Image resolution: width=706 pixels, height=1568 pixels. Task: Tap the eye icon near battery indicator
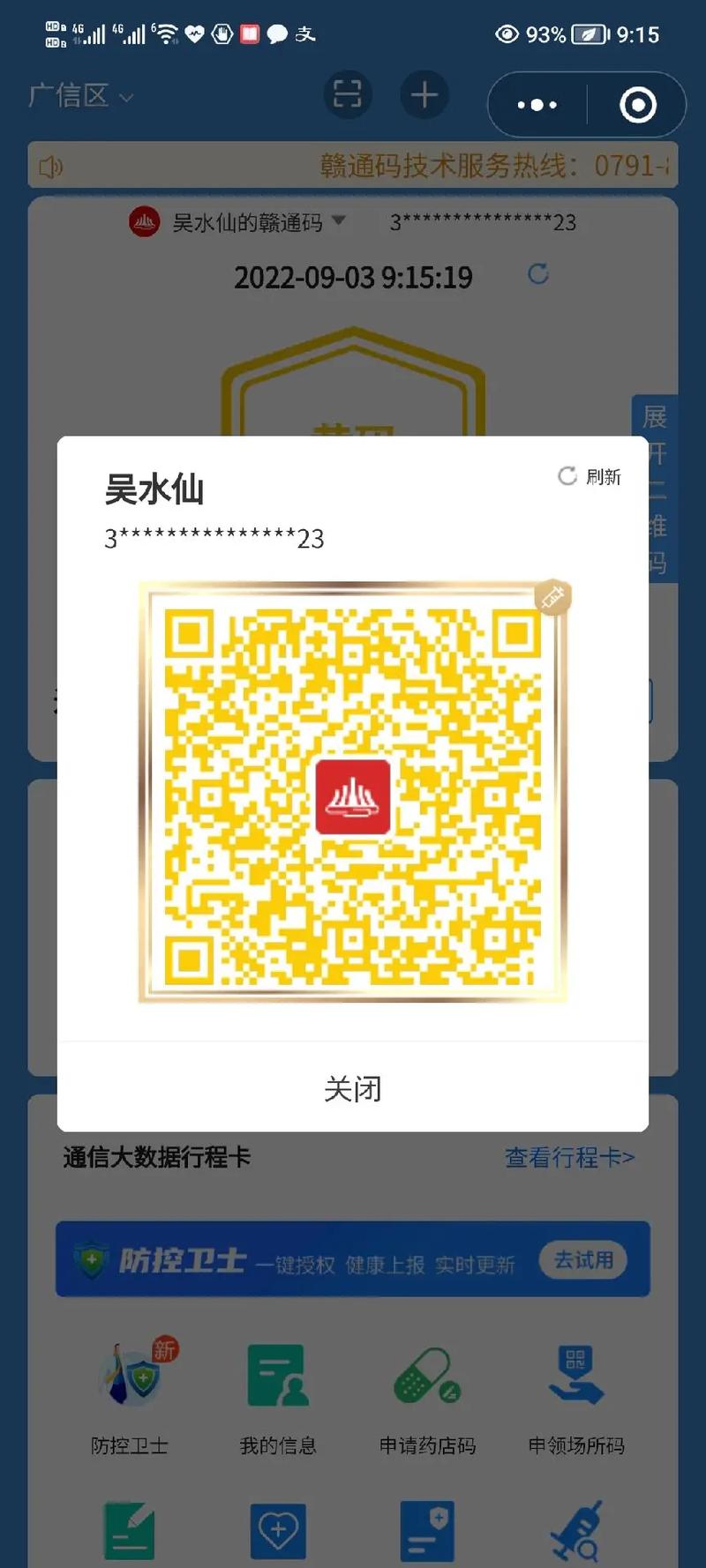pos(506,34)
